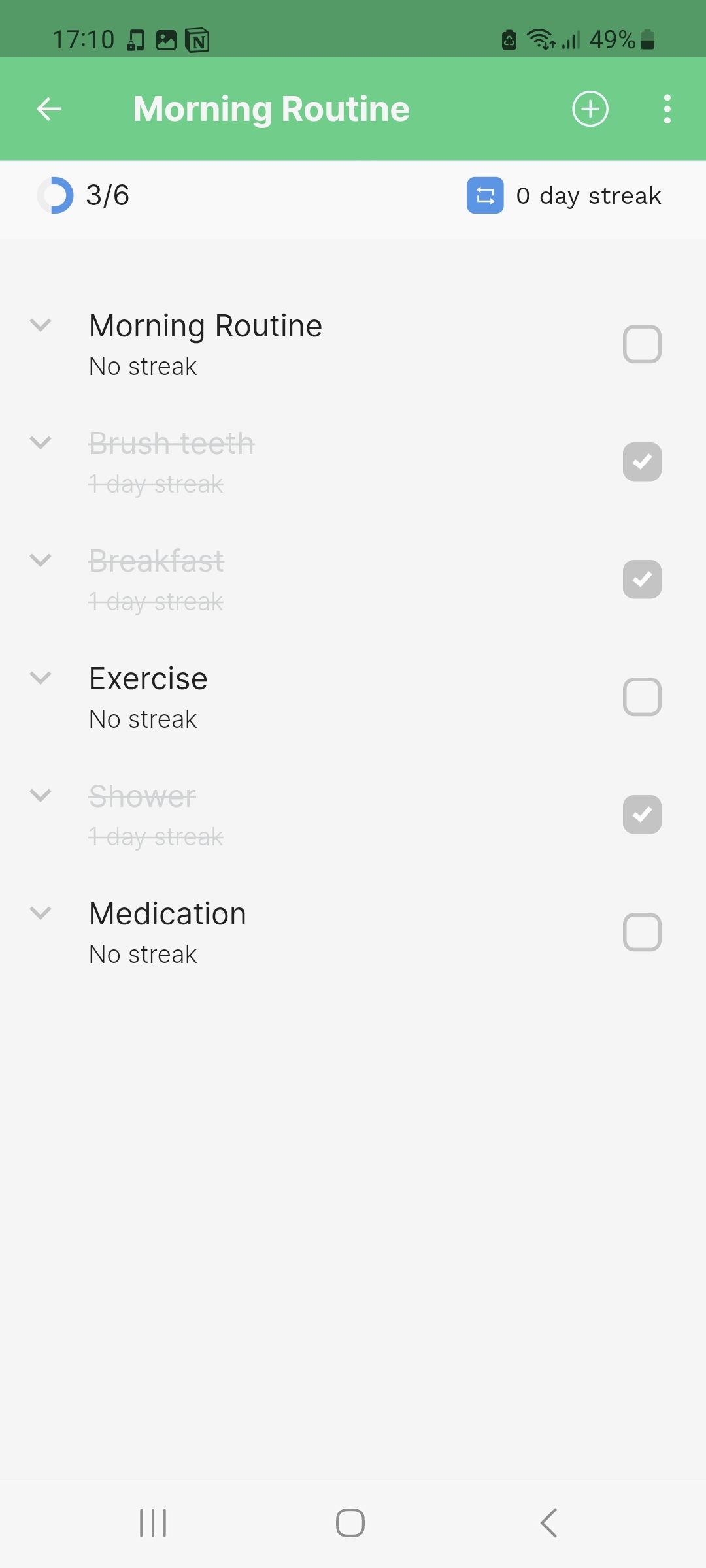Tap the blue repeat streak icon

click(x=484, y=196)
